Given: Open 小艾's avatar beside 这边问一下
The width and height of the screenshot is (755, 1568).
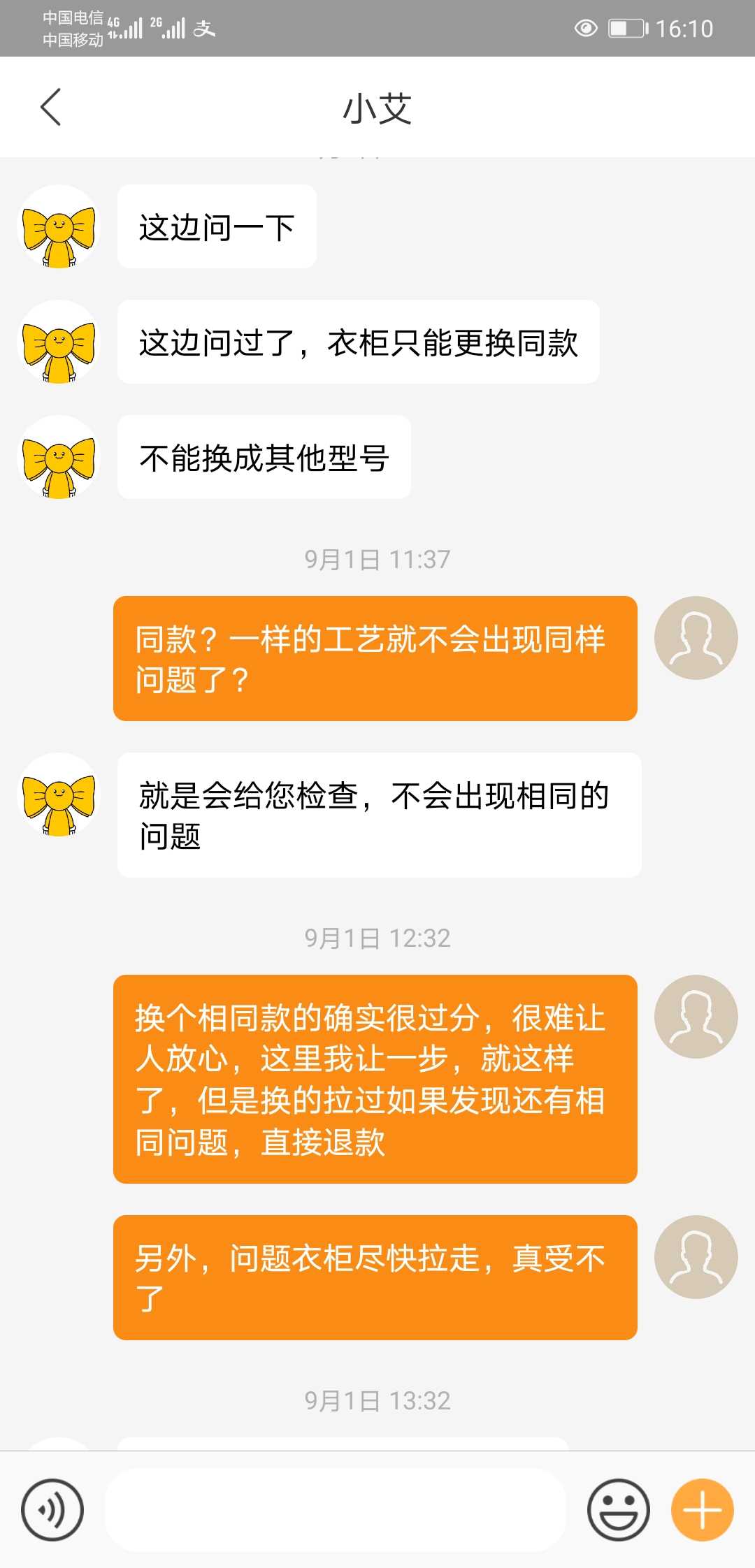Looking at the screenshot, I should [x=59, y=227].
